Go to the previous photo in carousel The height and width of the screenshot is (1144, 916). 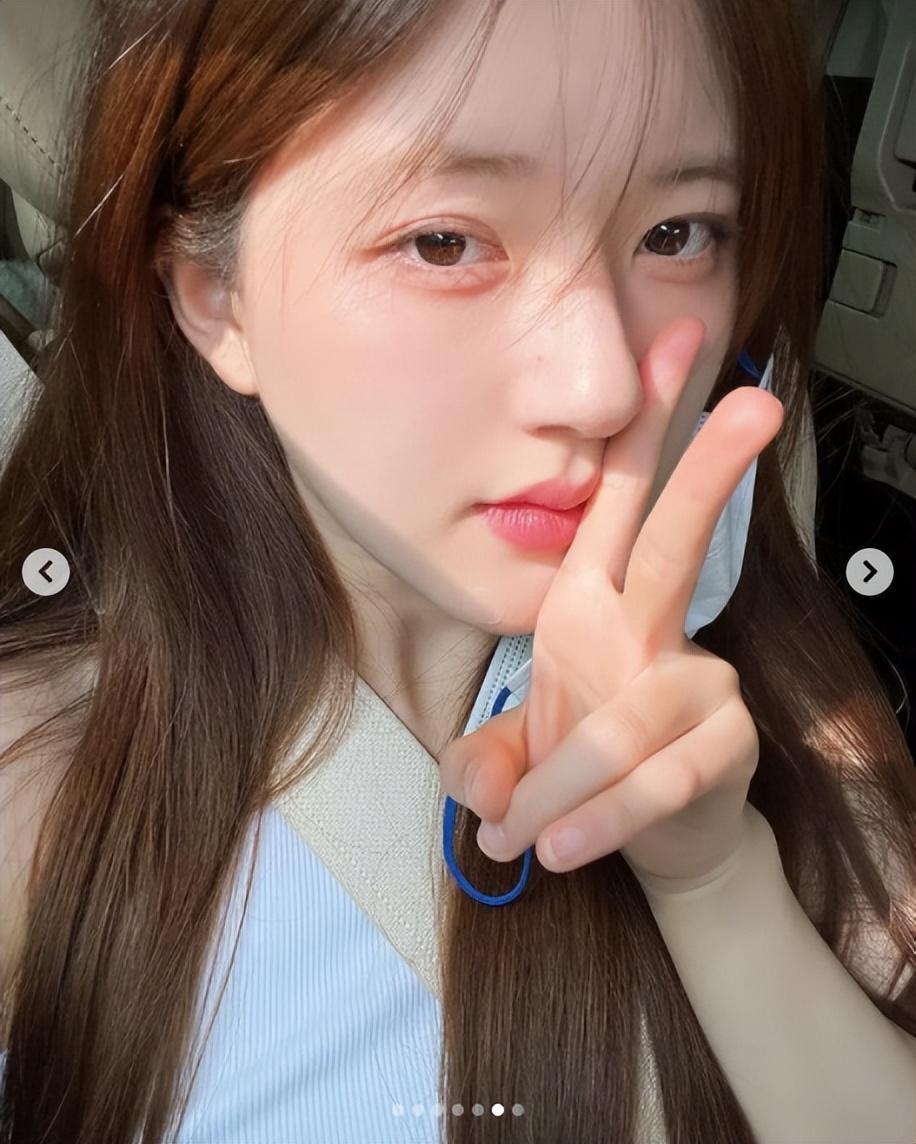coord(46,572)
